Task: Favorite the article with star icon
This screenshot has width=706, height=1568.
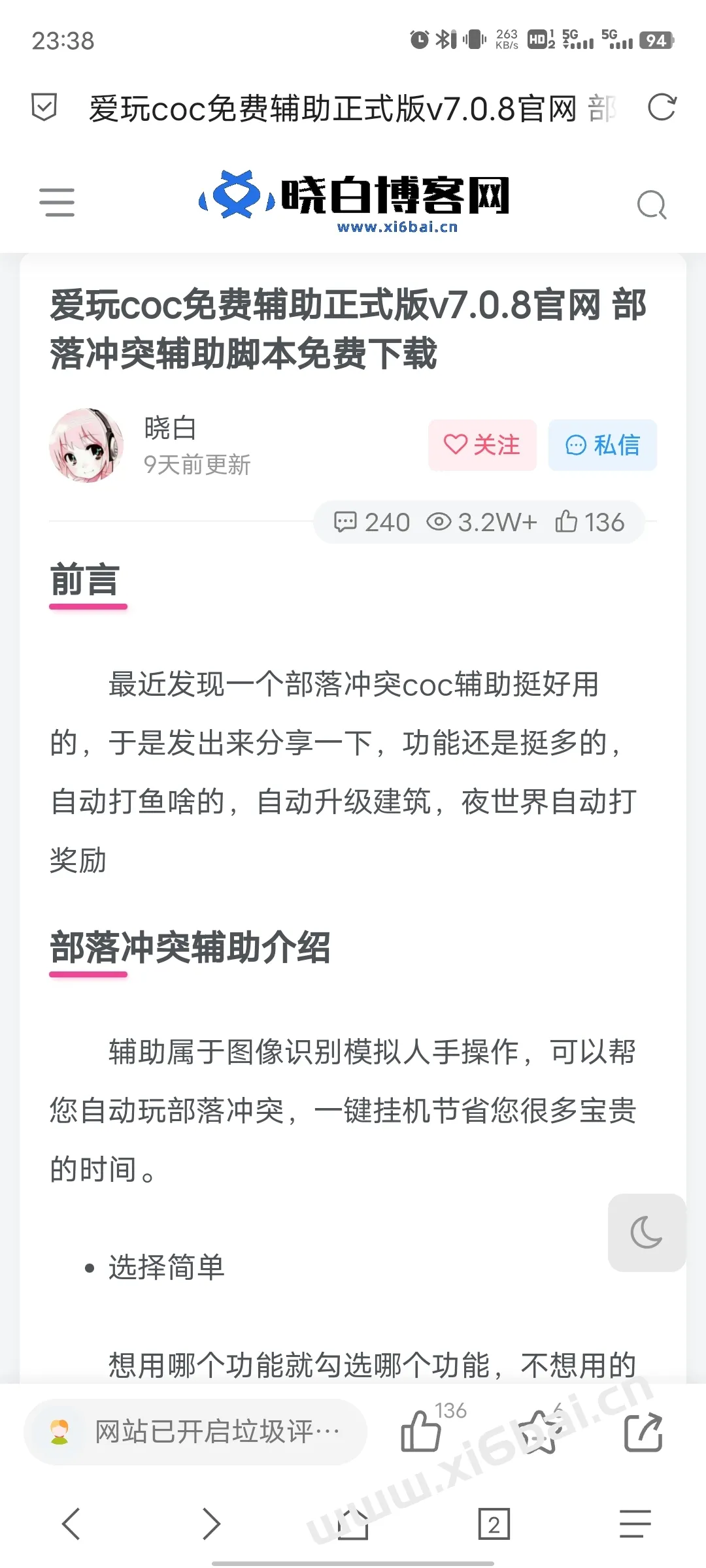Action: click(x=540, y=1431)
